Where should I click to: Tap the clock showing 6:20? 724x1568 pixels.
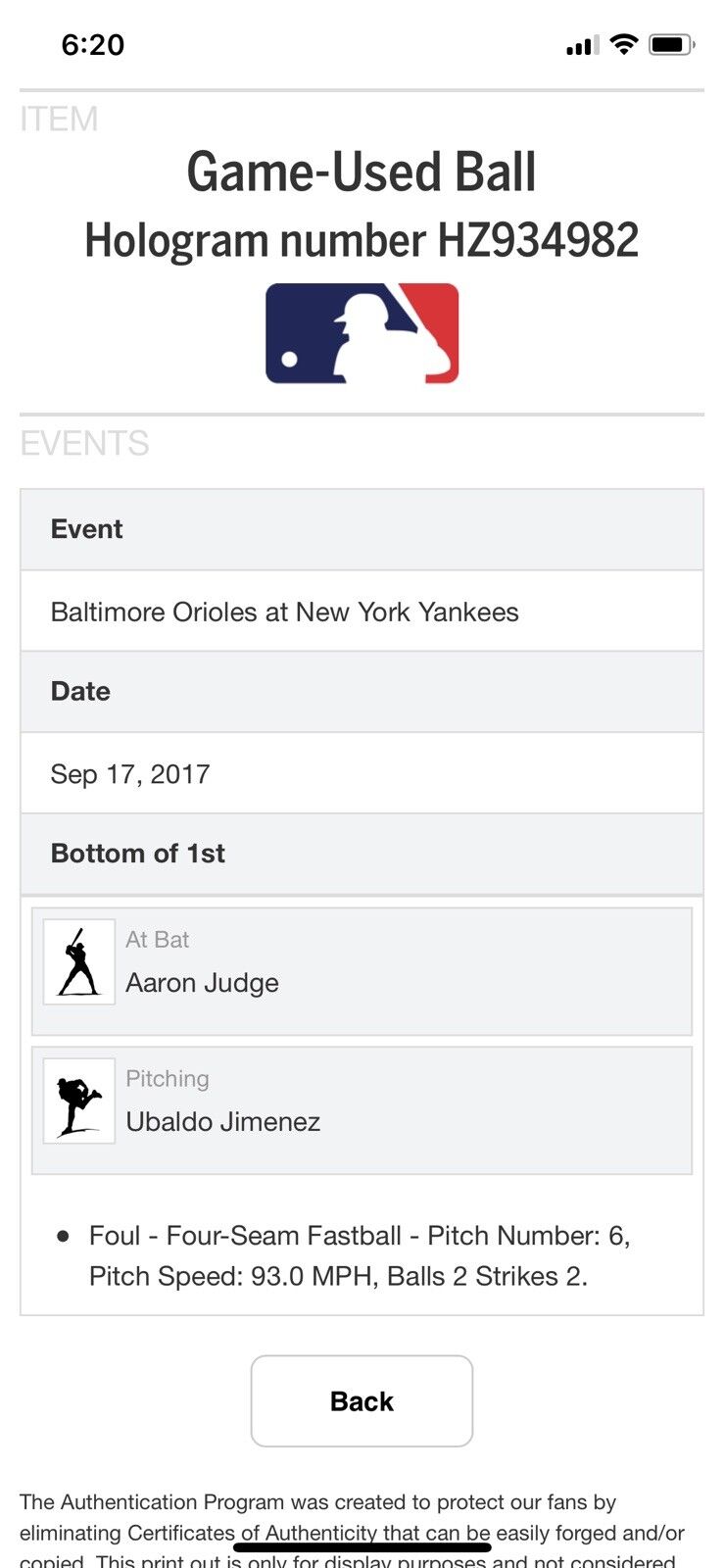pyautogui.click(x=94, y=44)
